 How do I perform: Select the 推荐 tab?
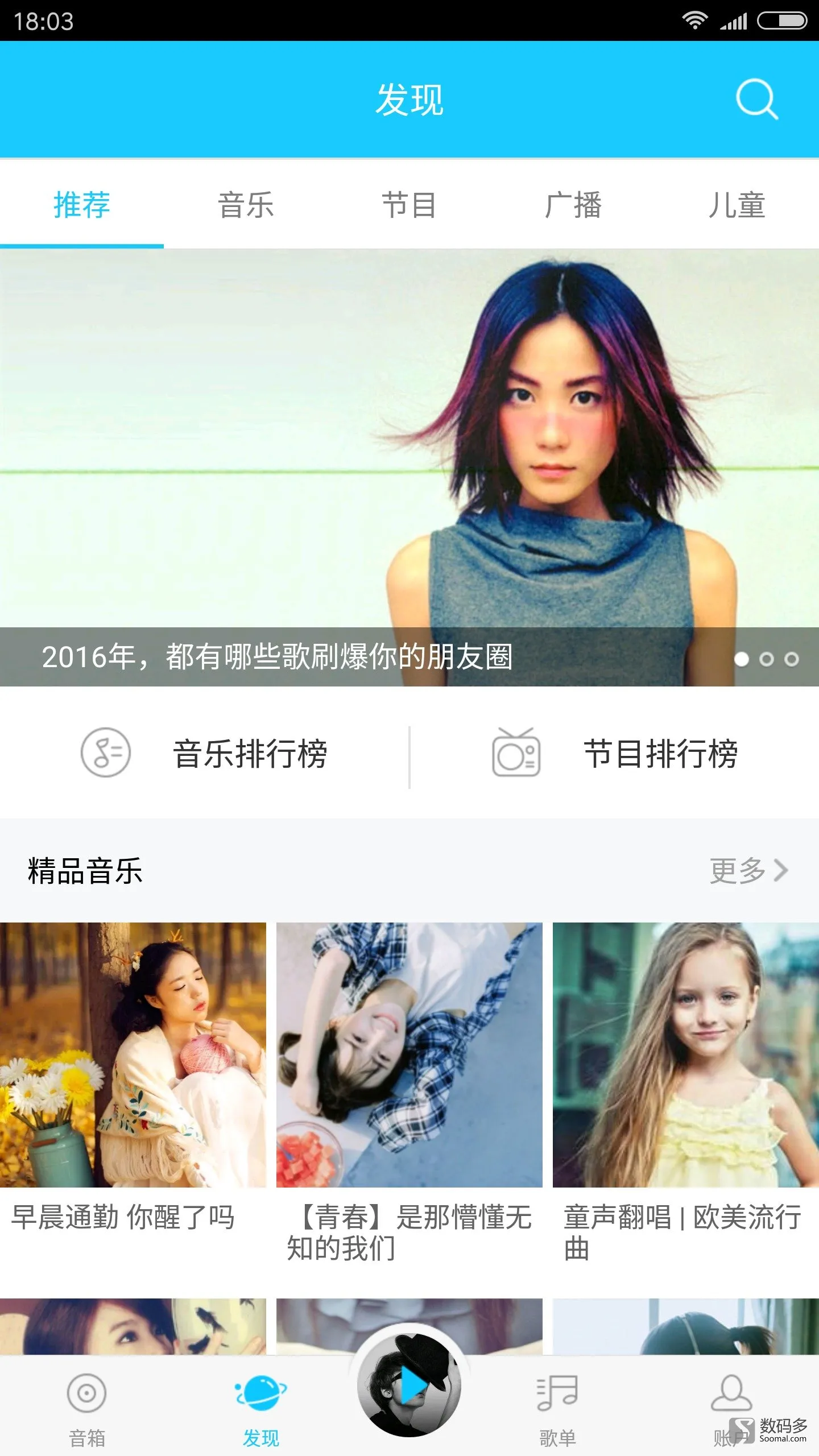82,205
